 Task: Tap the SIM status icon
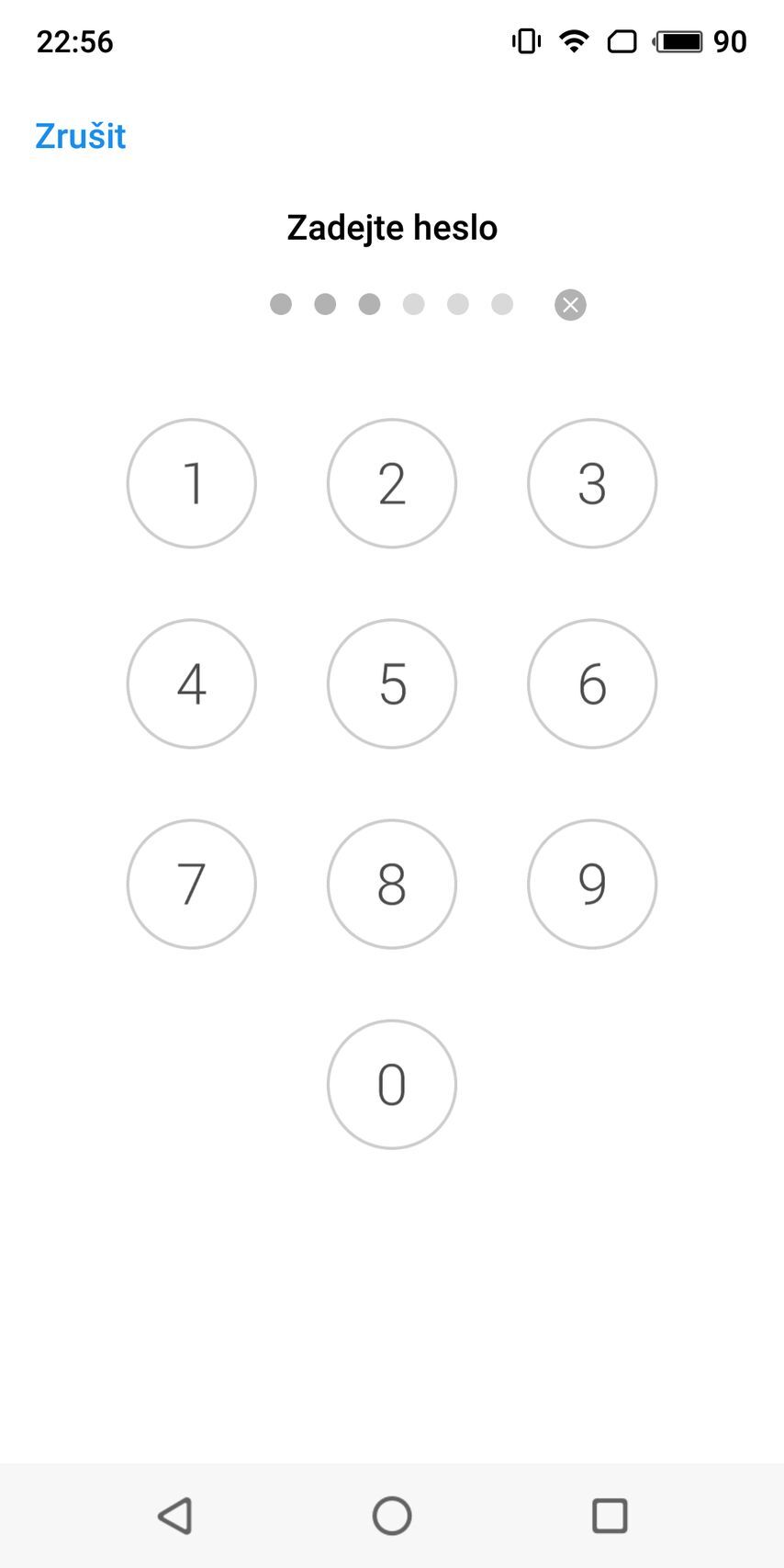[623, 40]
